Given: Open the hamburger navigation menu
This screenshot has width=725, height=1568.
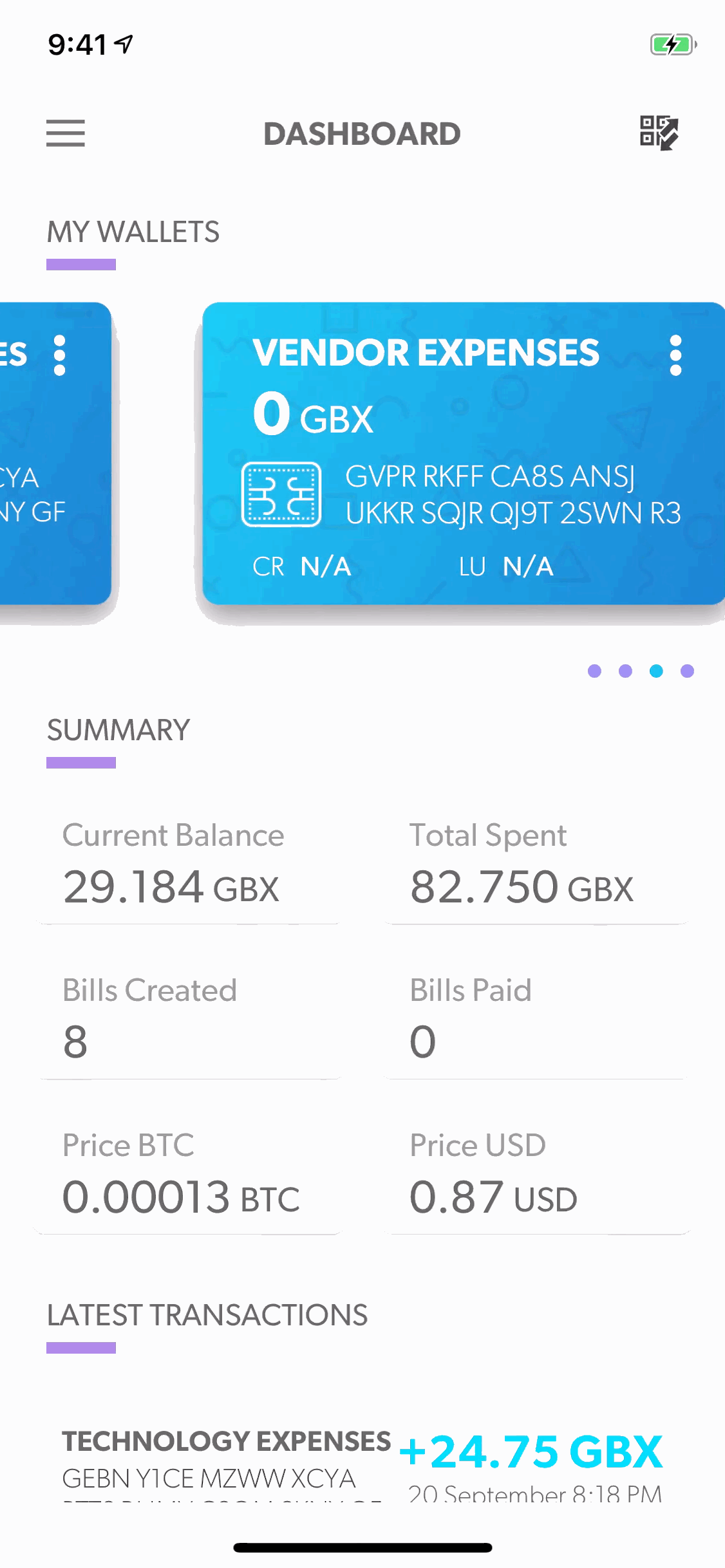Looking at the screenshot, I should pyautogui.click(x=66, y=133).
